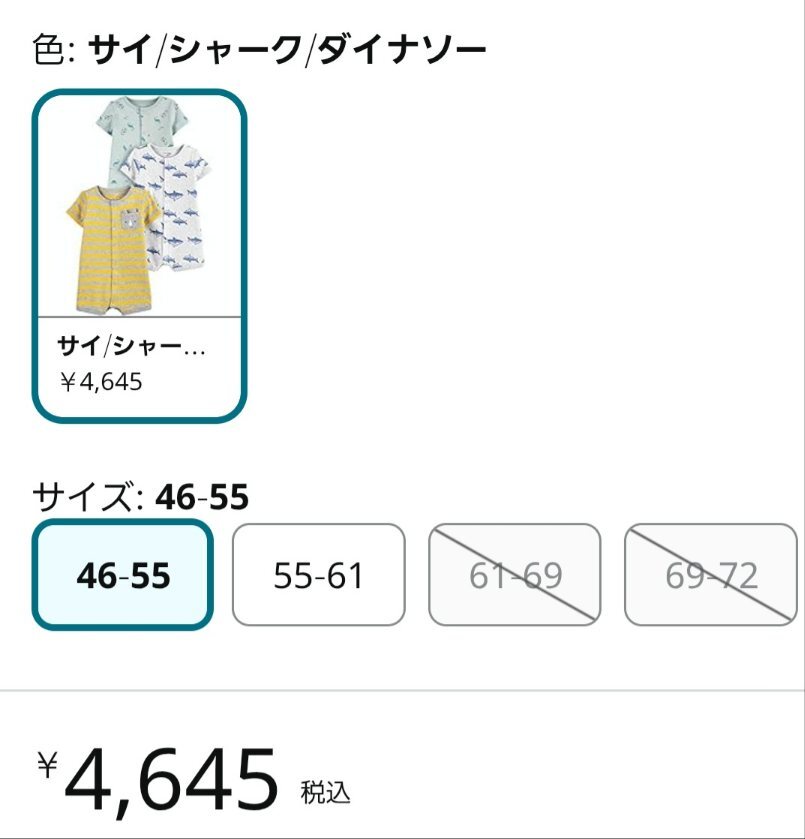Choose size 46-55
The image size is (805, 839).
coord(123,575)
